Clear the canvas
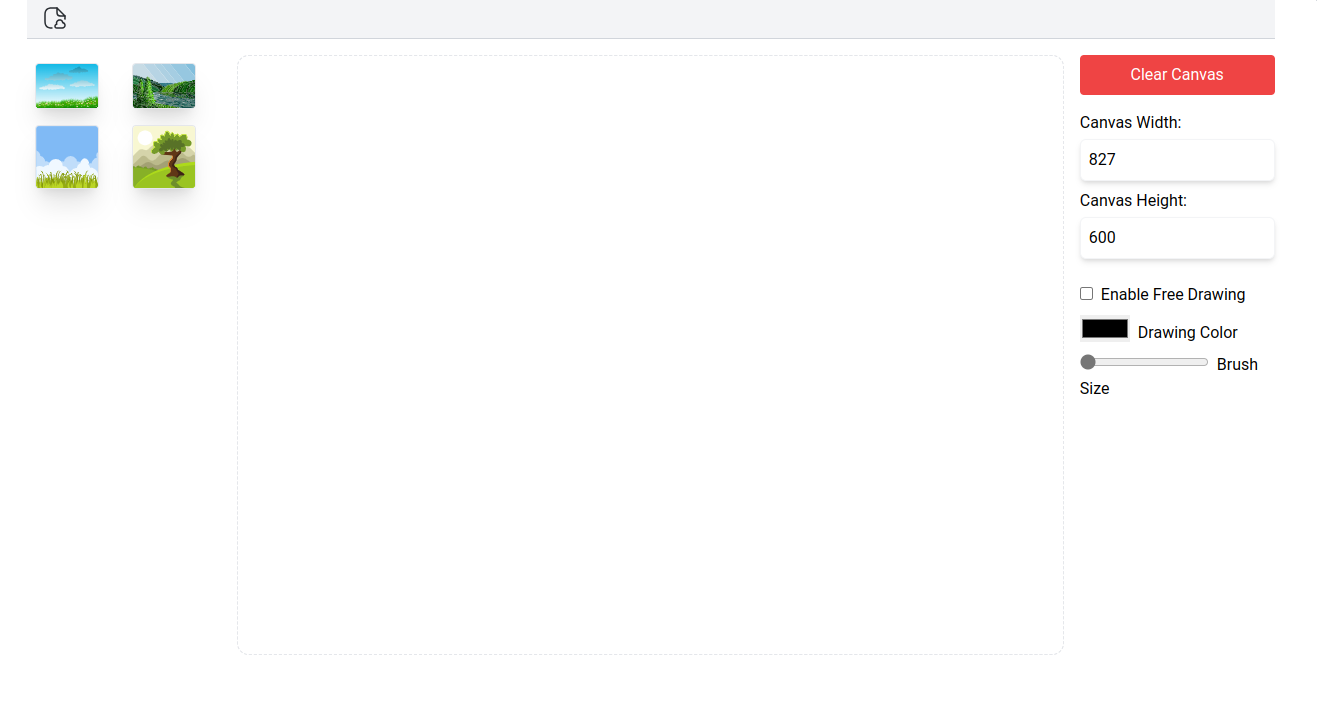1317x709 pixels. pyautogui.click(x=1176, y=75)
